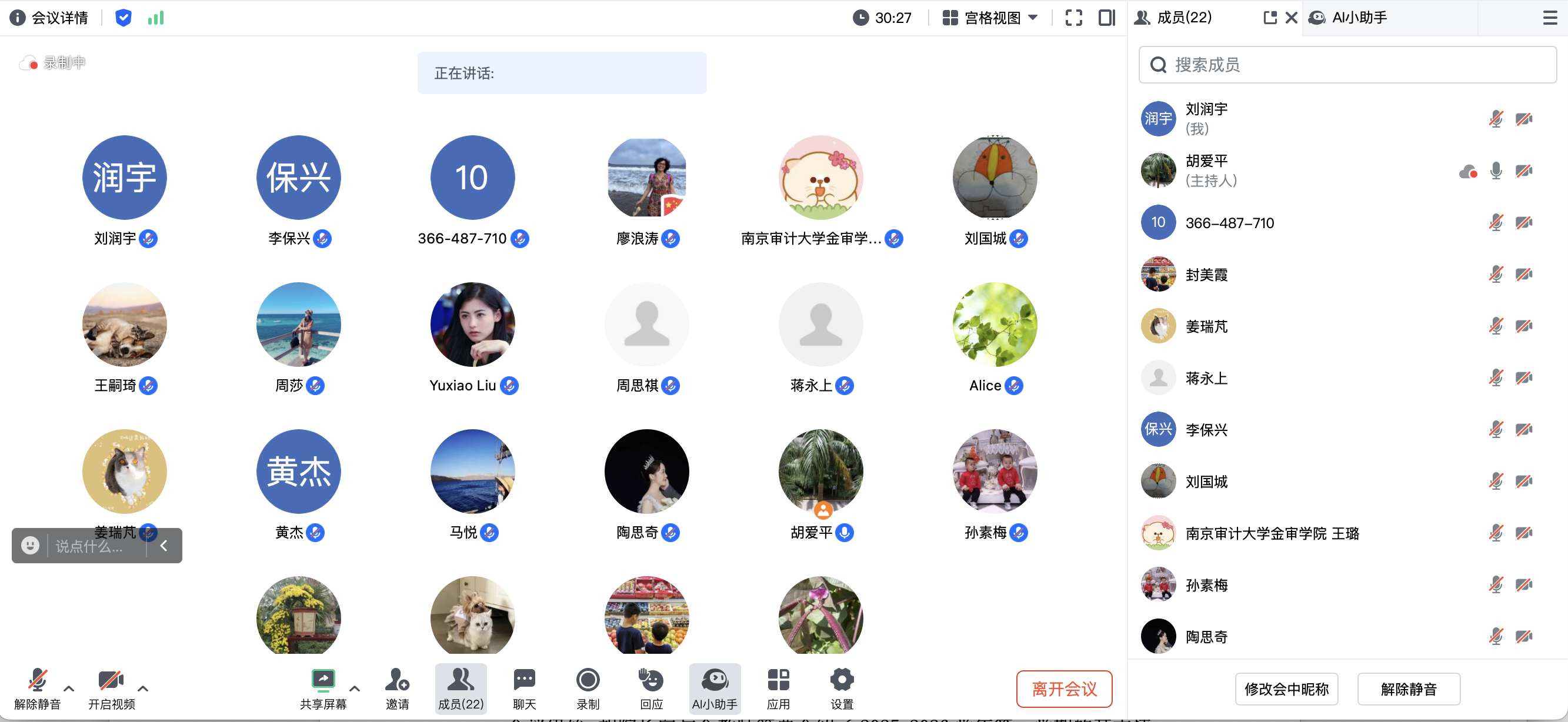The width and height of the screenshot is (1568, 722).
Task: Send a reaction via 回应
Action: [651, 687]
